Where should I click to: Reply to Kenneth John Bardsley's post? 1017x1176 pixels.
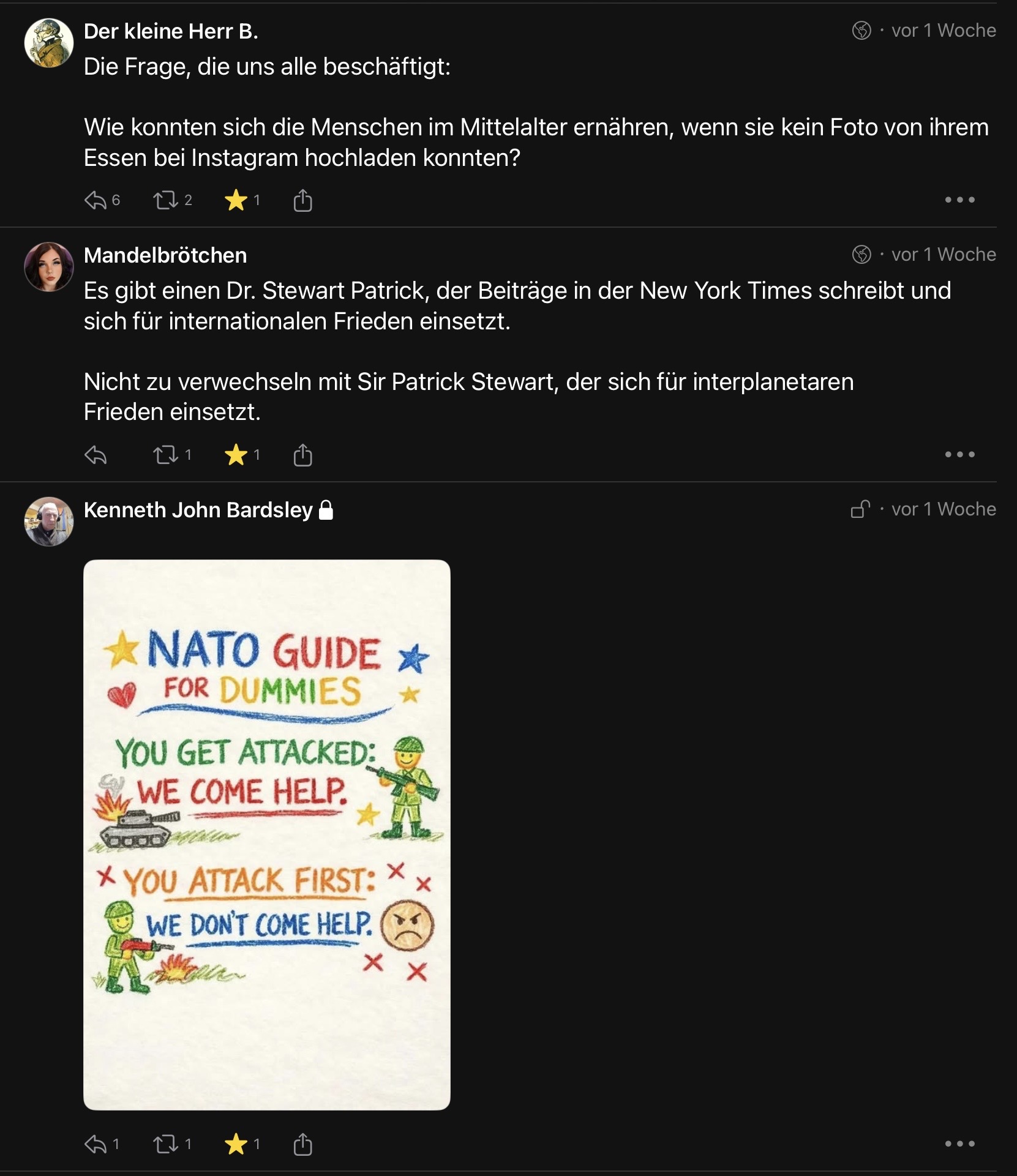click(x=96, y=1144)
